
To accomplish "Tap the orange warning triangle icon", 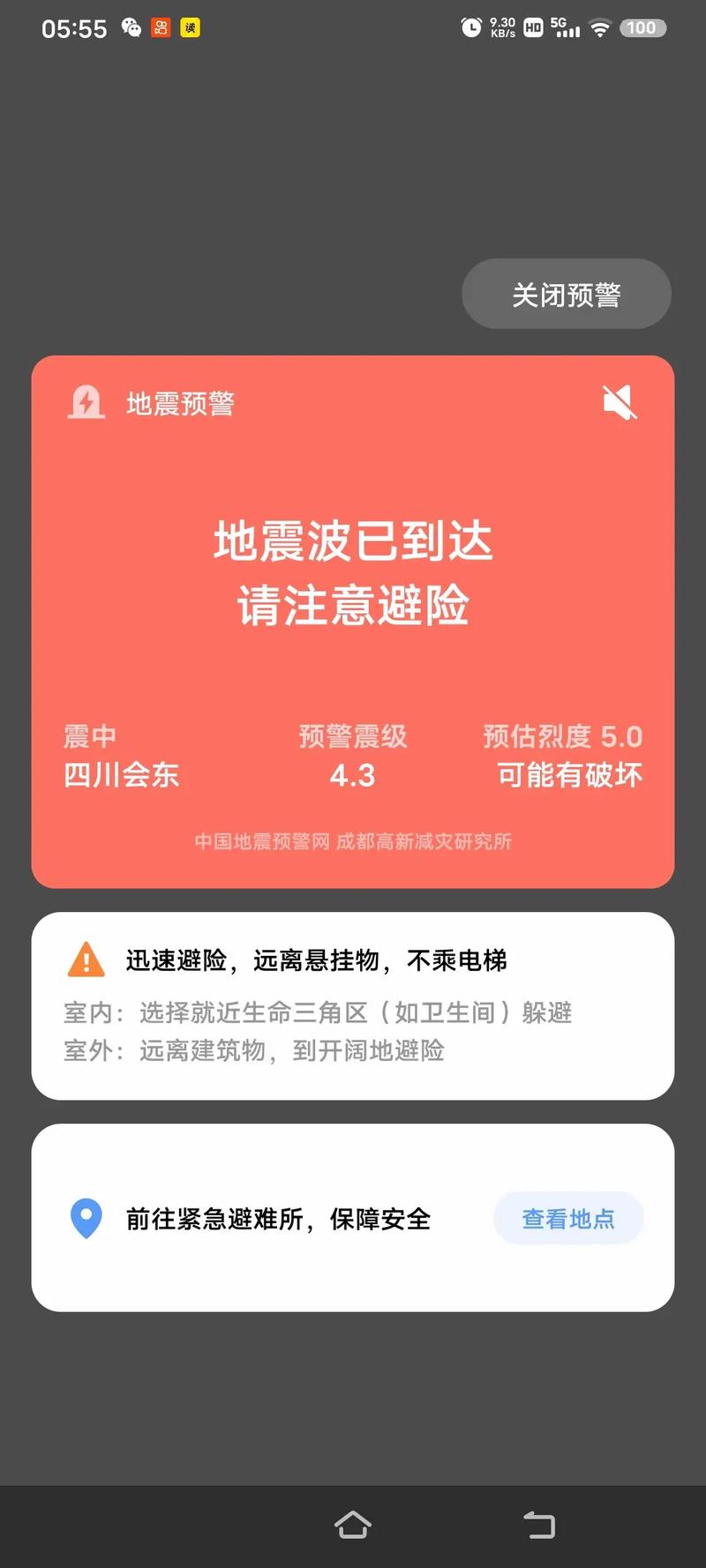I will click(86, 961).
